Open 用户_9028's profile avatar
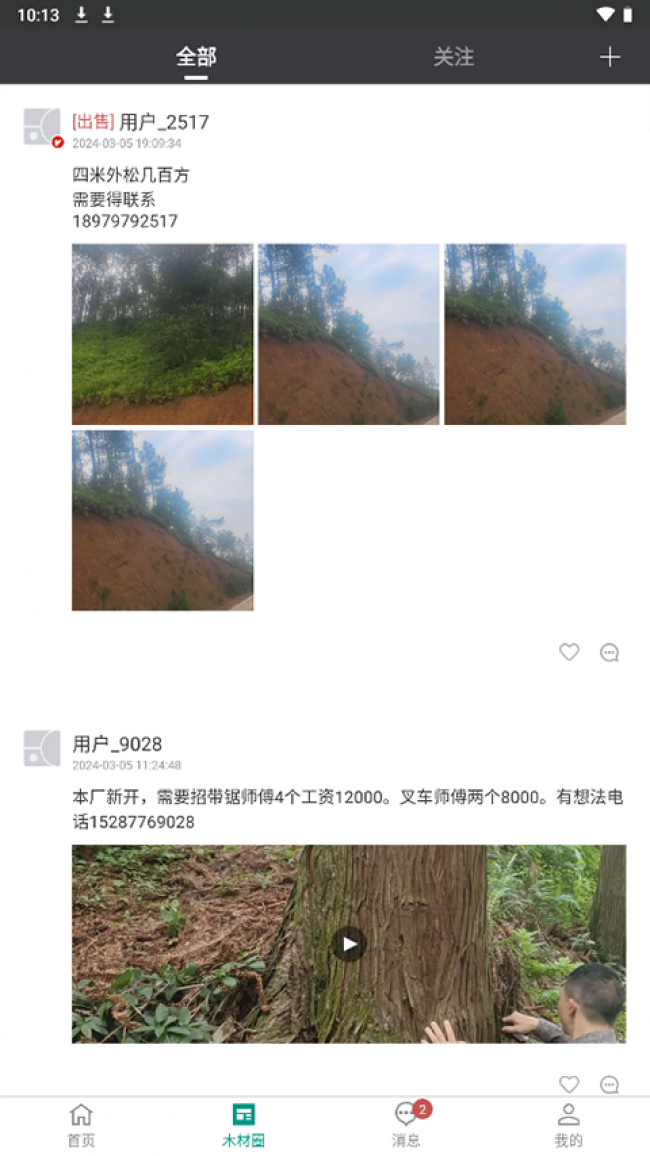This screenshot has width=650, height=1156. [42, 748]
